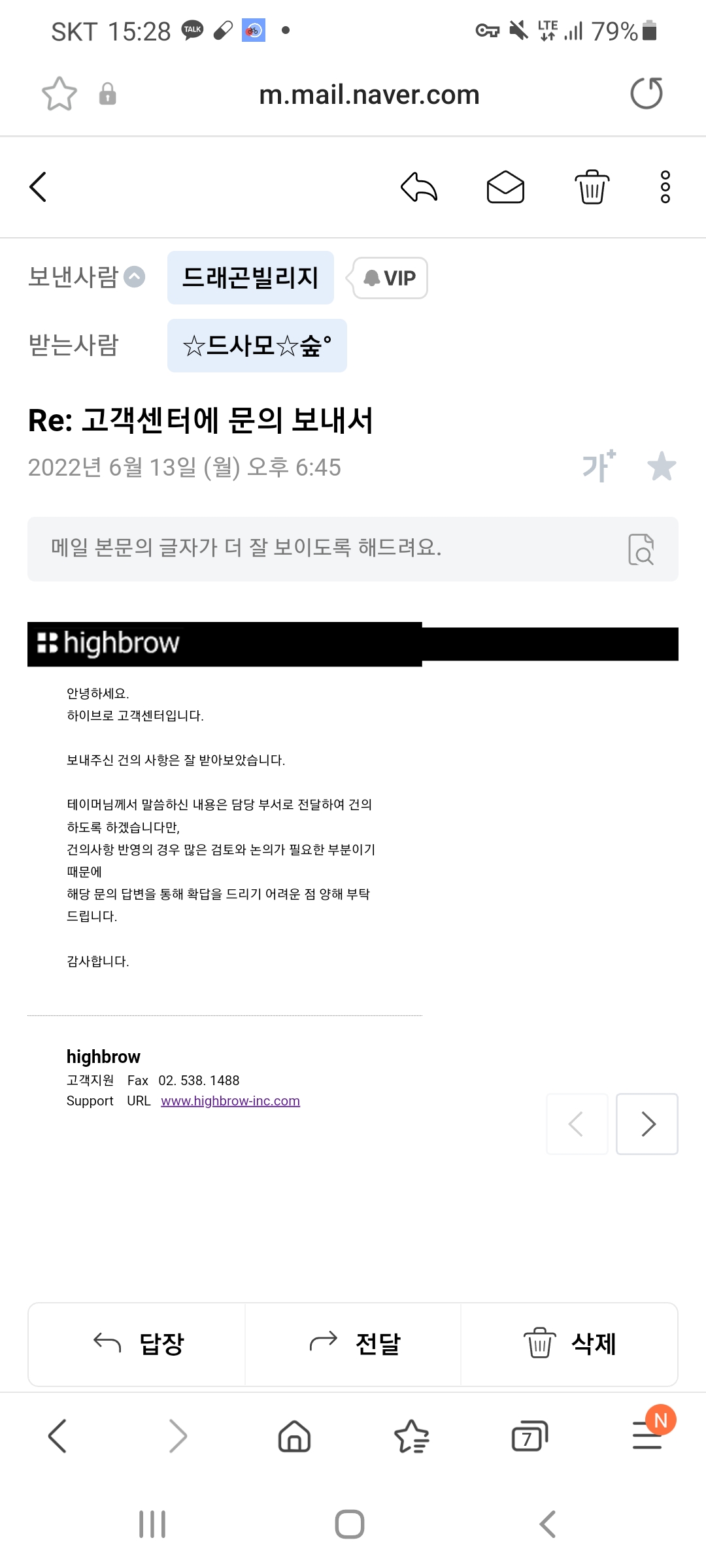The height and width of the screenshot is (1568, 706).
Task: Tap the improve readability banner
Action: 353,549
